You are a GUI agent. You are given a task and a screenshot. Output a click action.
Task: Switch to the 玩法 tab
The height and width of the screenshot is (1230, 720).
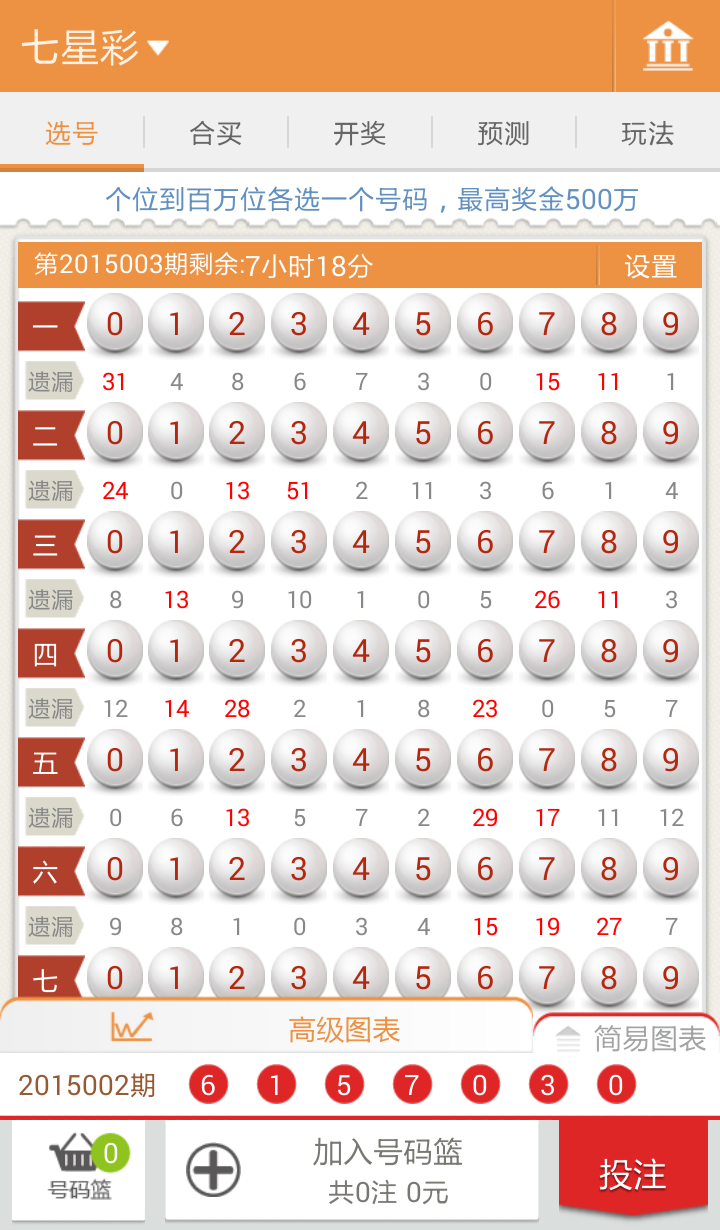[x=647, y=133]
